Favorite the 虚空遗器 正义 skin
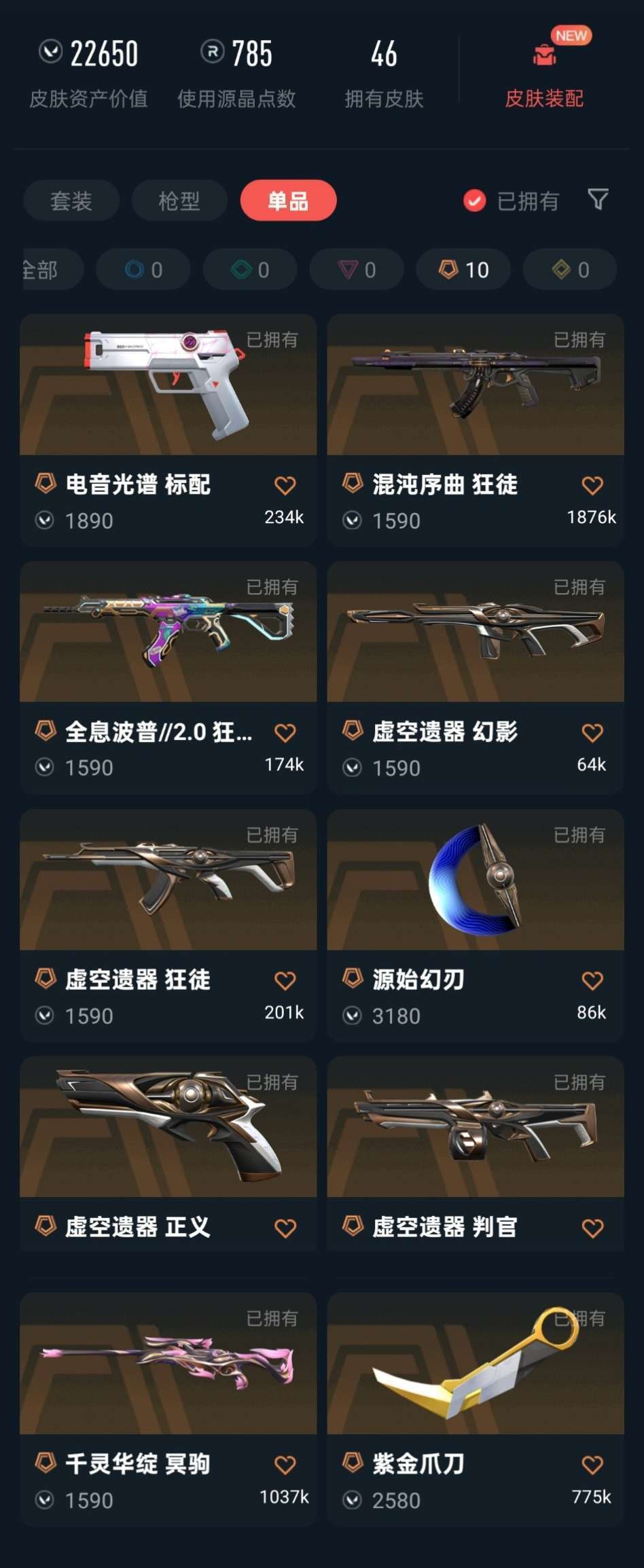This screenshot has height=1568, width=644. pos(285,1228)
